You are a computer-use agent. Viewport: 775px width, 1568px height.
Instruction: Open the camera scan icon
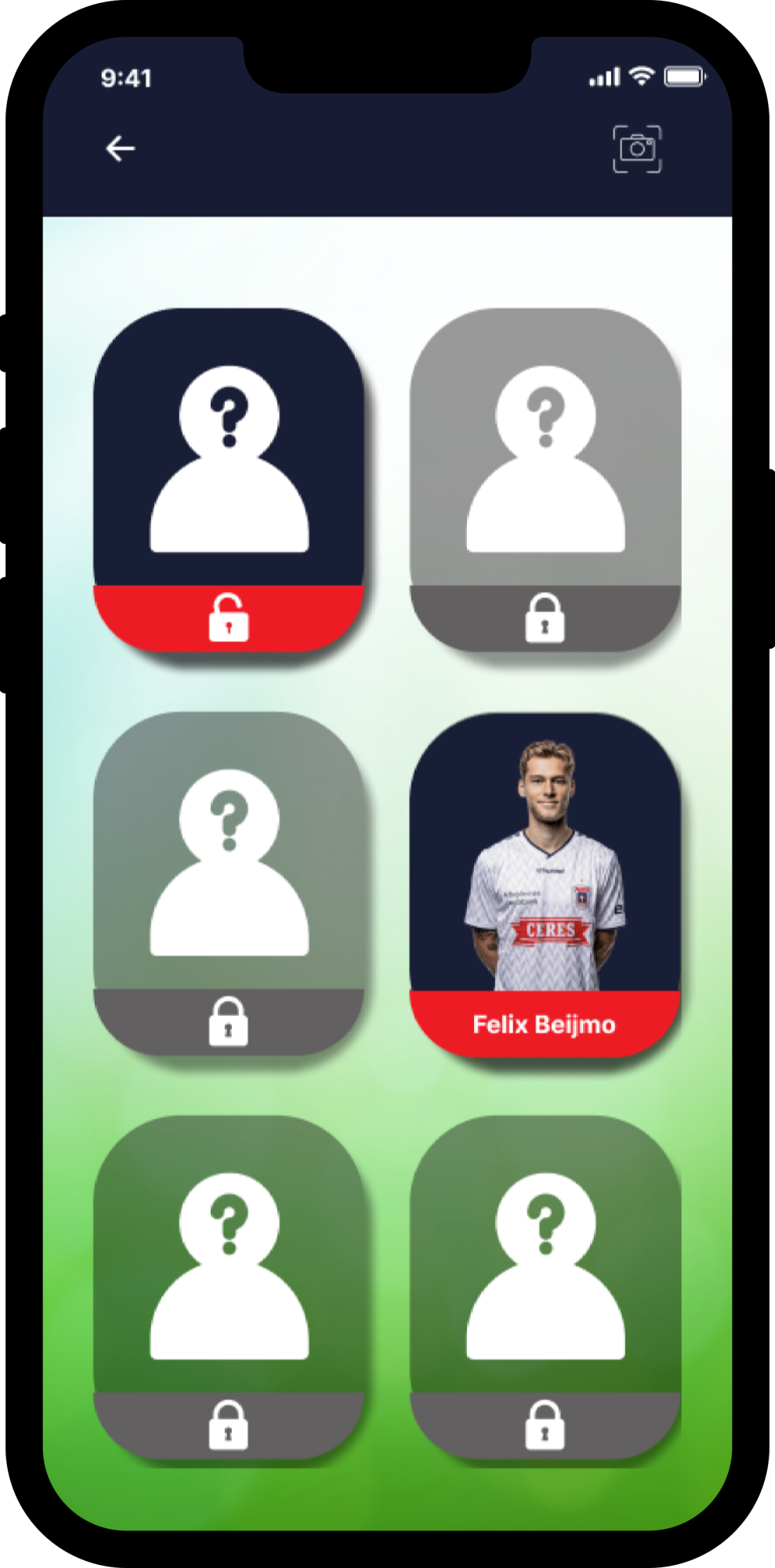tap(636, 148)
